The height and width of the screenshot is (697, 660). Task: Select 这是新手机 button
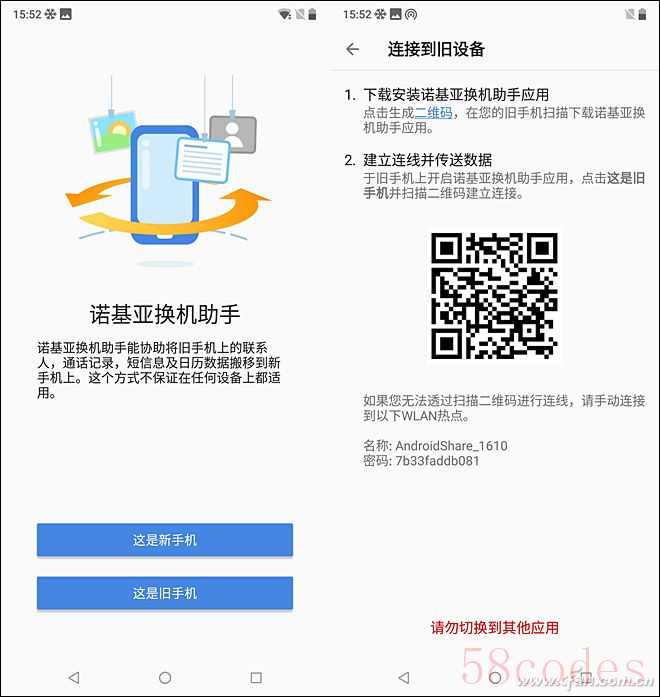click(x=165, y=540)
